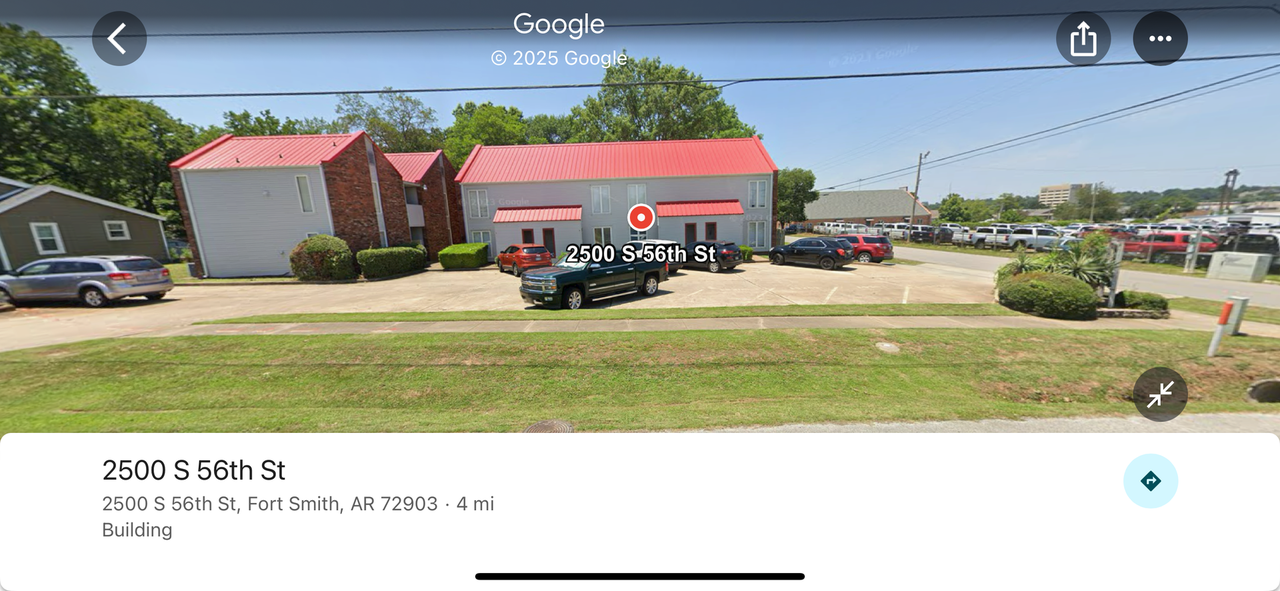Viewport: 1280px width, 591px height.
Task: Share this Street View location
Action: [1083, 39]
